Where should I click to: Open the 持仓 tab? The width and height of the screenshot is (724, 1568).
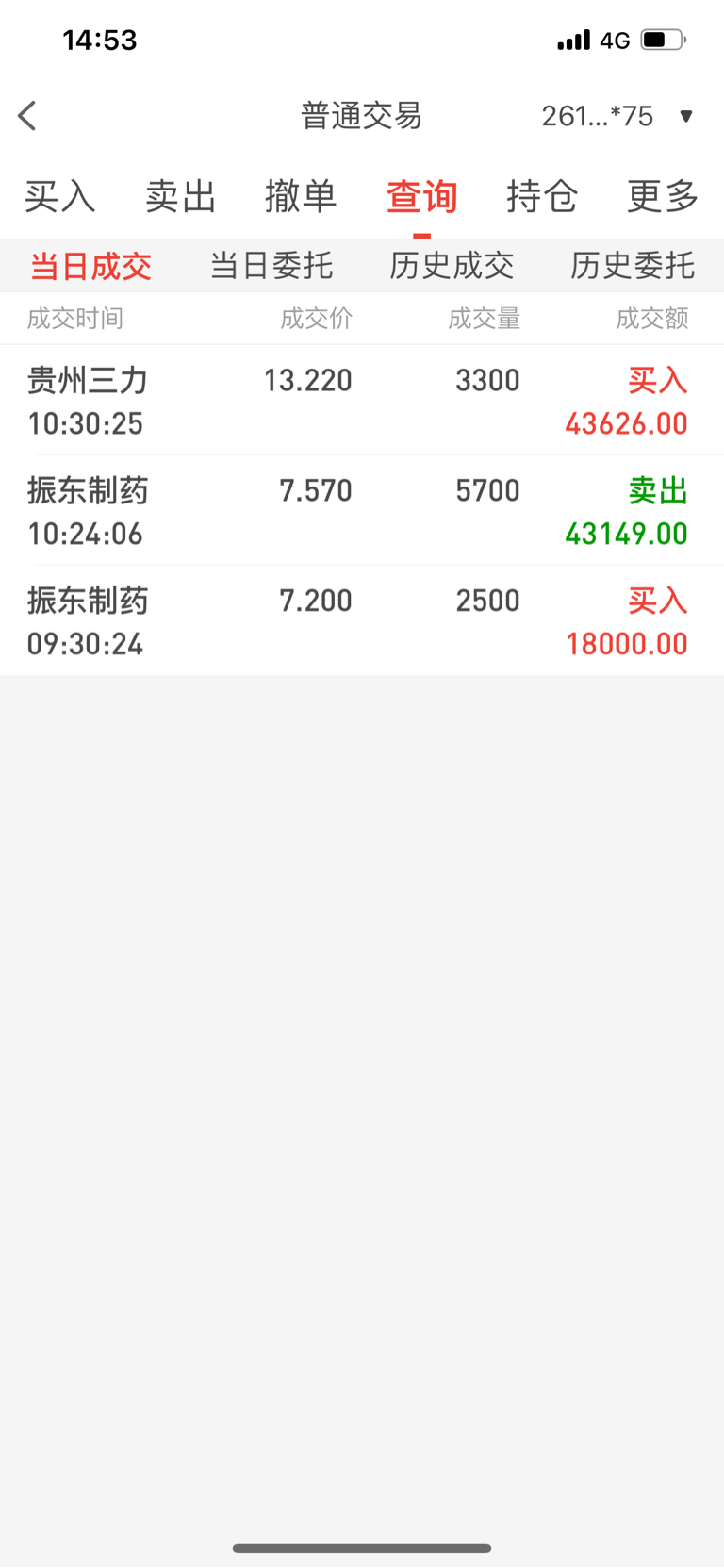pos(542,196)
